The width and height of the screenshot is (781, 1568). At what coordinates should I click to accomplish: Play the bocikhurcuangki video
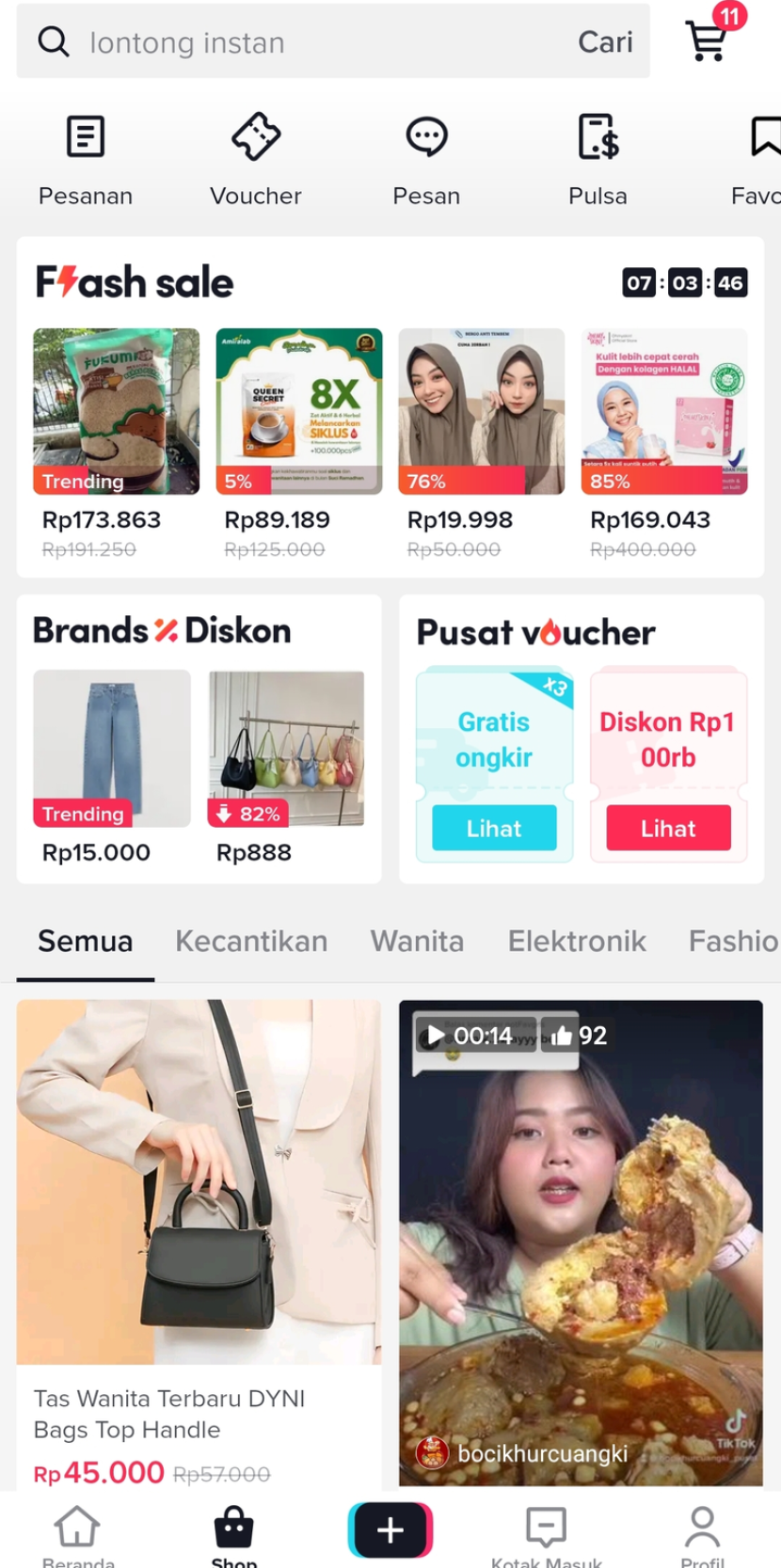[581, 1242]
